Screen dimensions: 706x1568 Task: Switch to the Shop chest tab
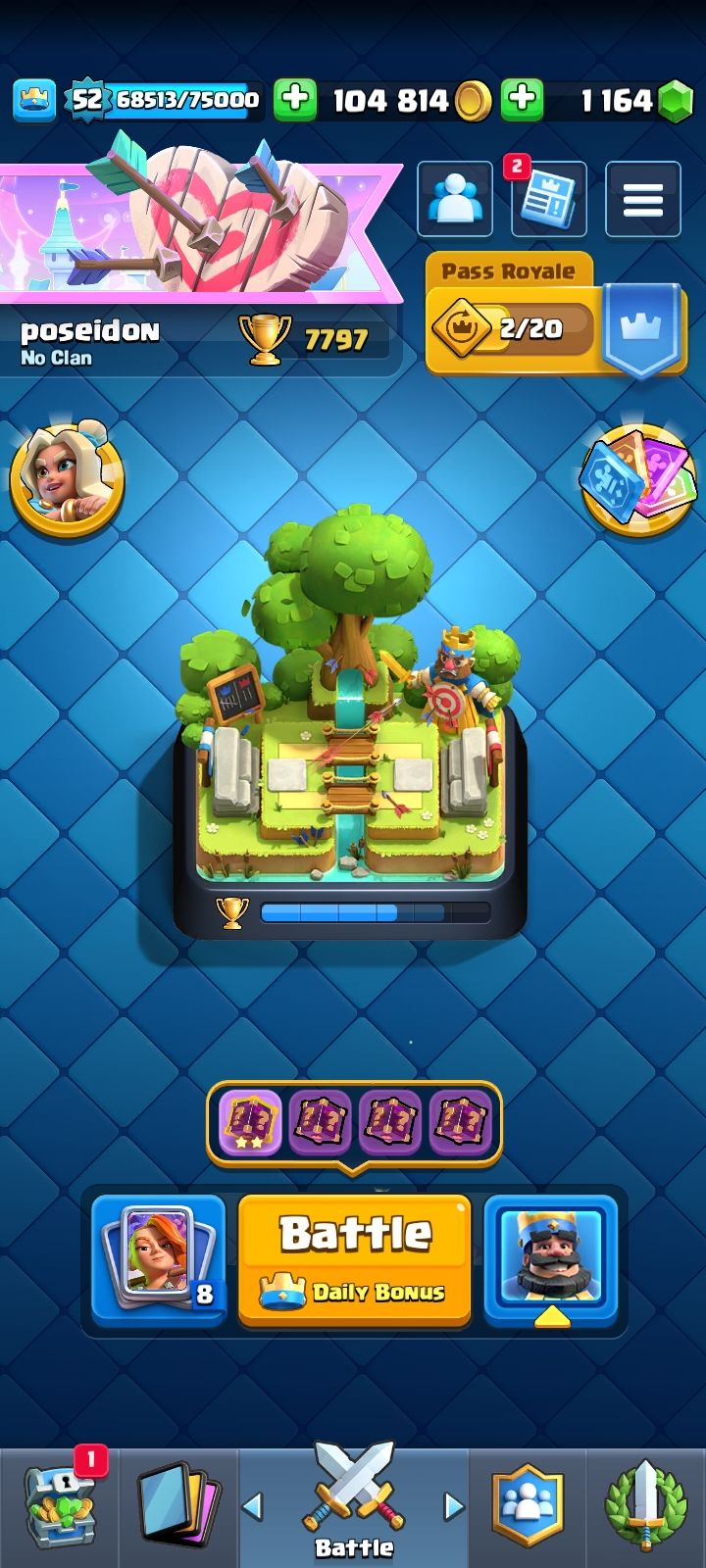pos(59,1509)
